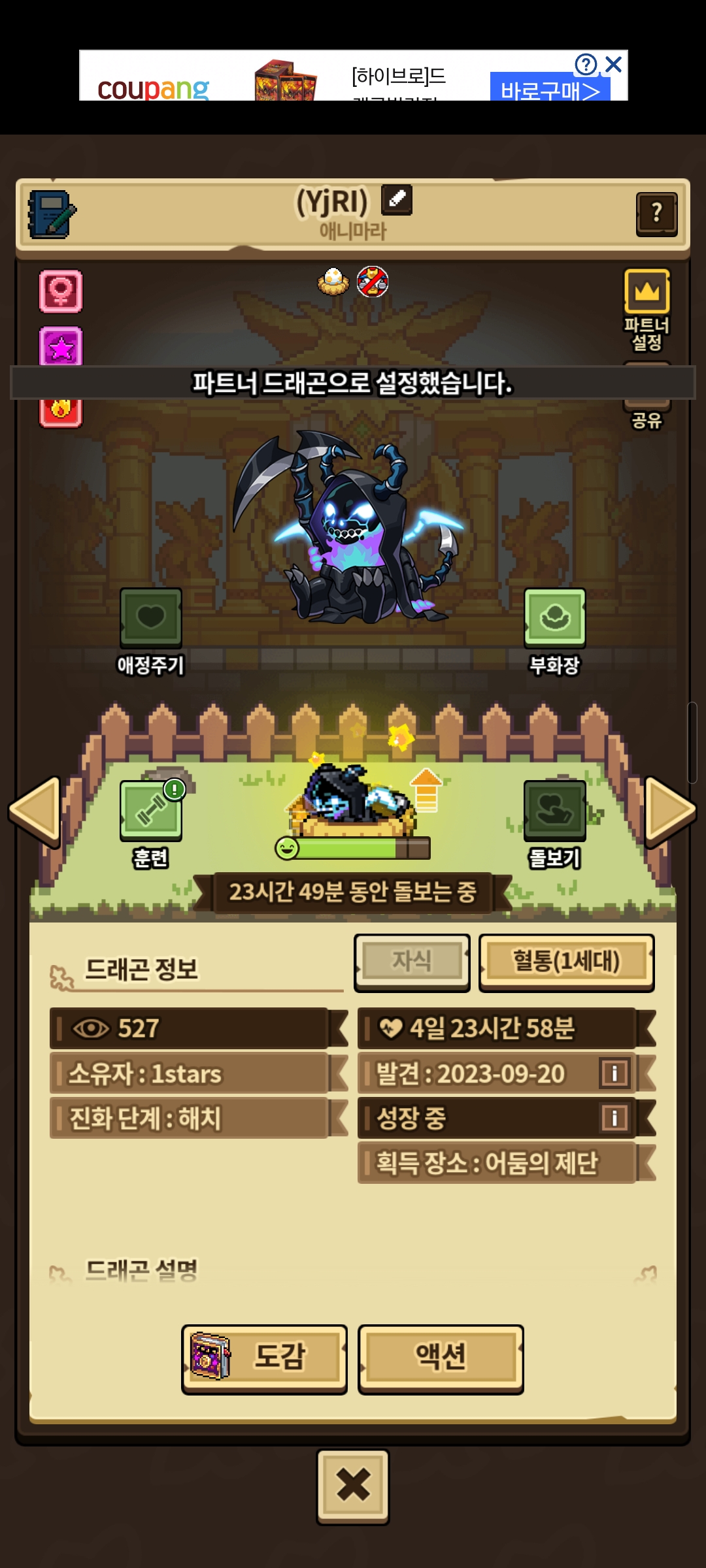Dismiss the Coupang ad banner

pos(613,64)
